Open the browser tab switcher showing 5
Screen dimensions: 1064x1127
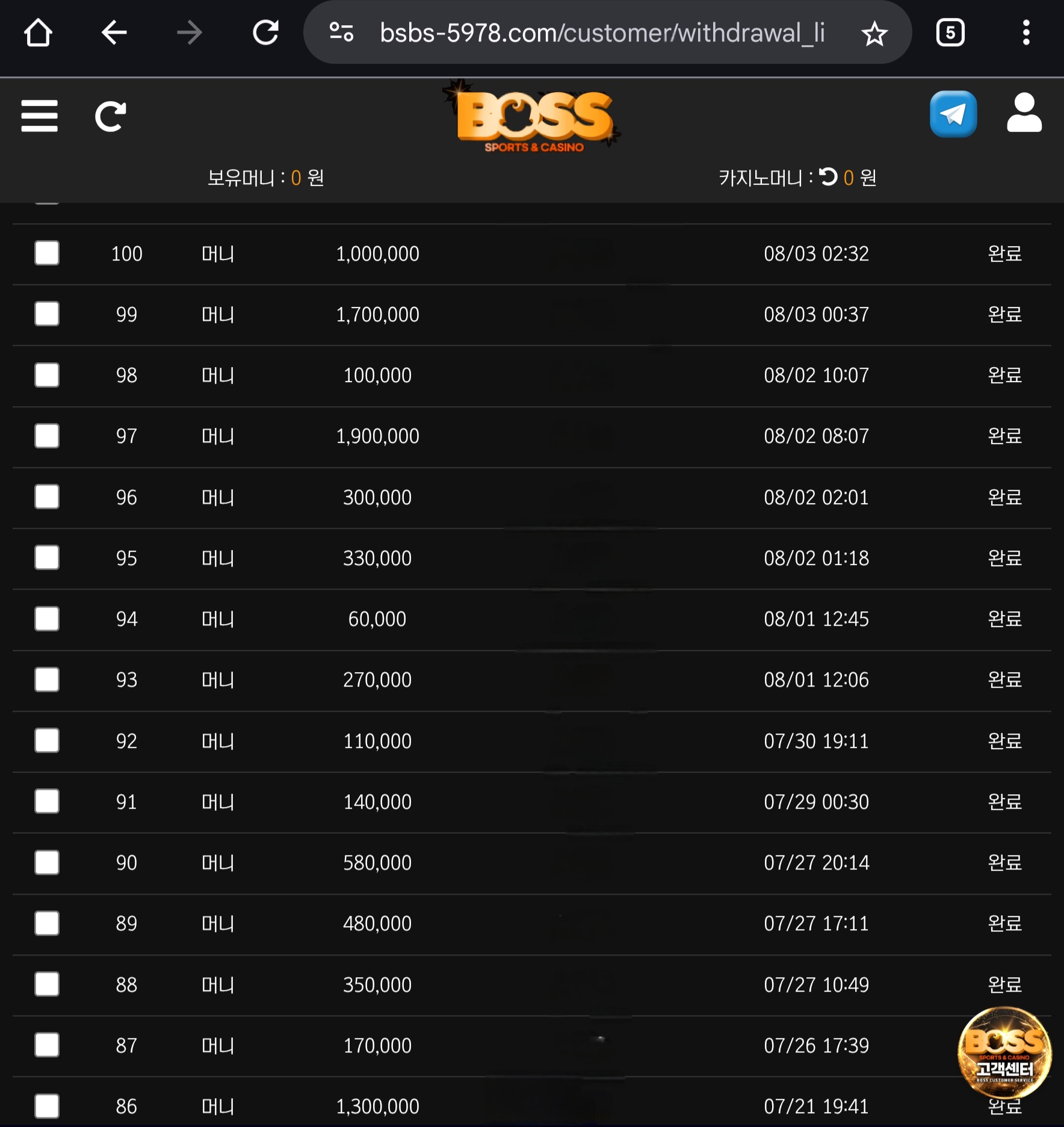click(950, 32)
